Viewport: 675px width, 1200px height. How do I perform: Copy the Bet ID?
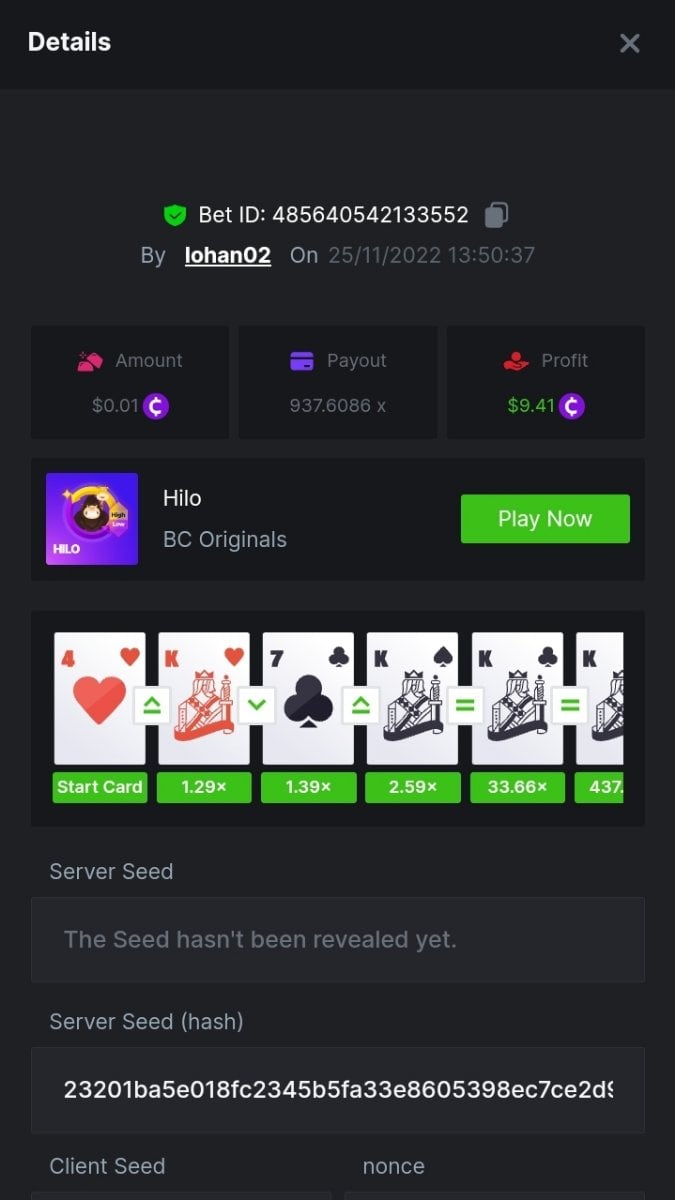coord(497,214)
